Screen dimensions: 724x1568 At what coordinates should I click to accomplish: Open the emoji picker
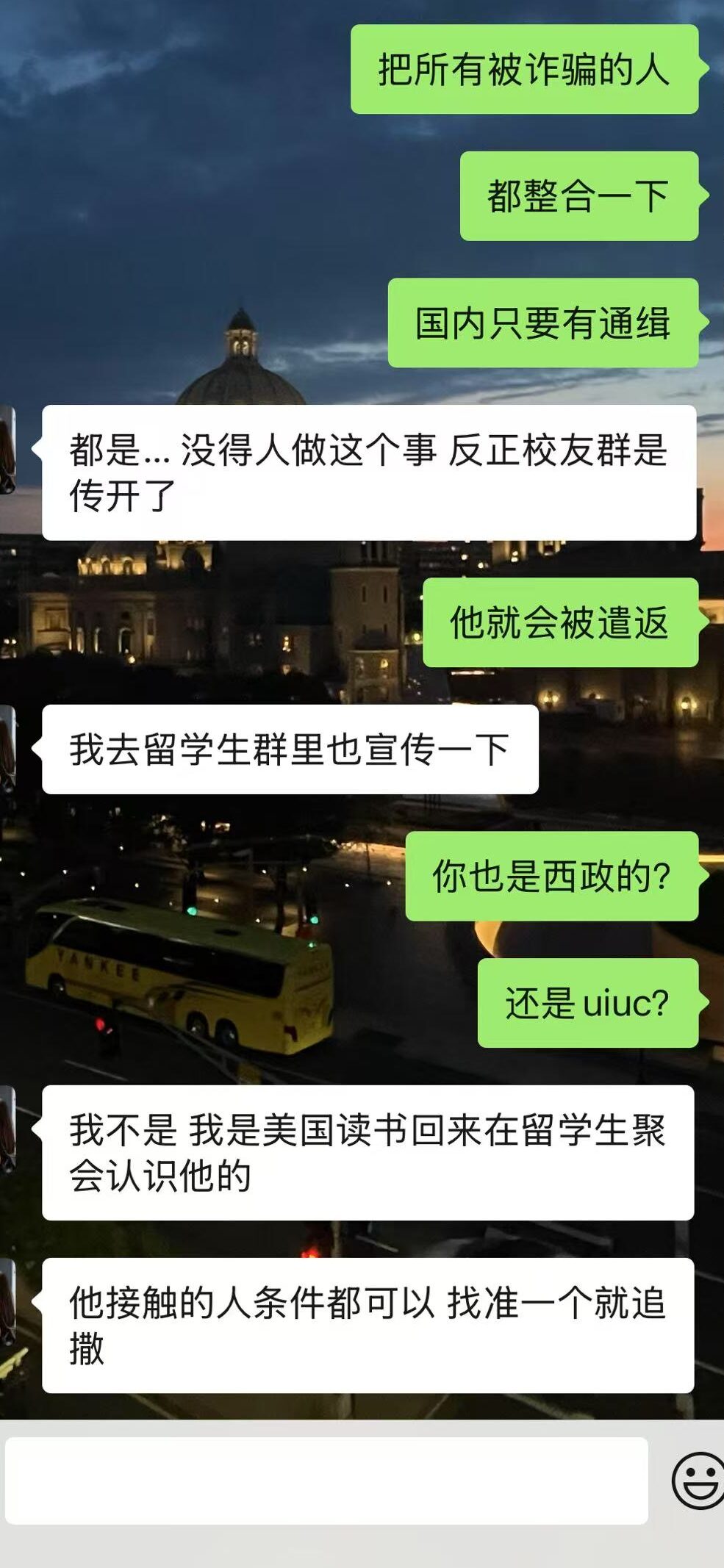(x=697, y=1481)
